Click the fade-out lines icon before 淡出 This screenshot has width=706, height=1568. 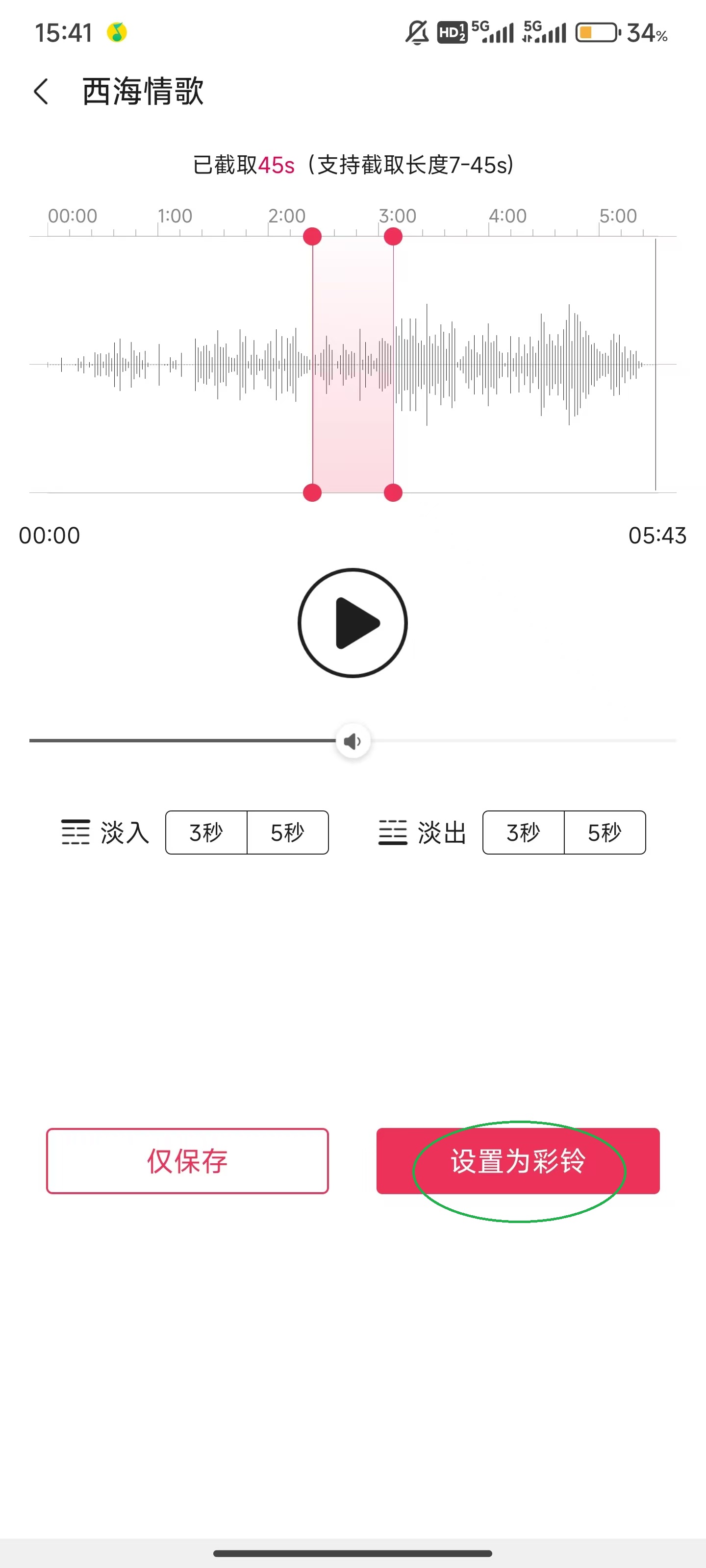pos(393,833)
